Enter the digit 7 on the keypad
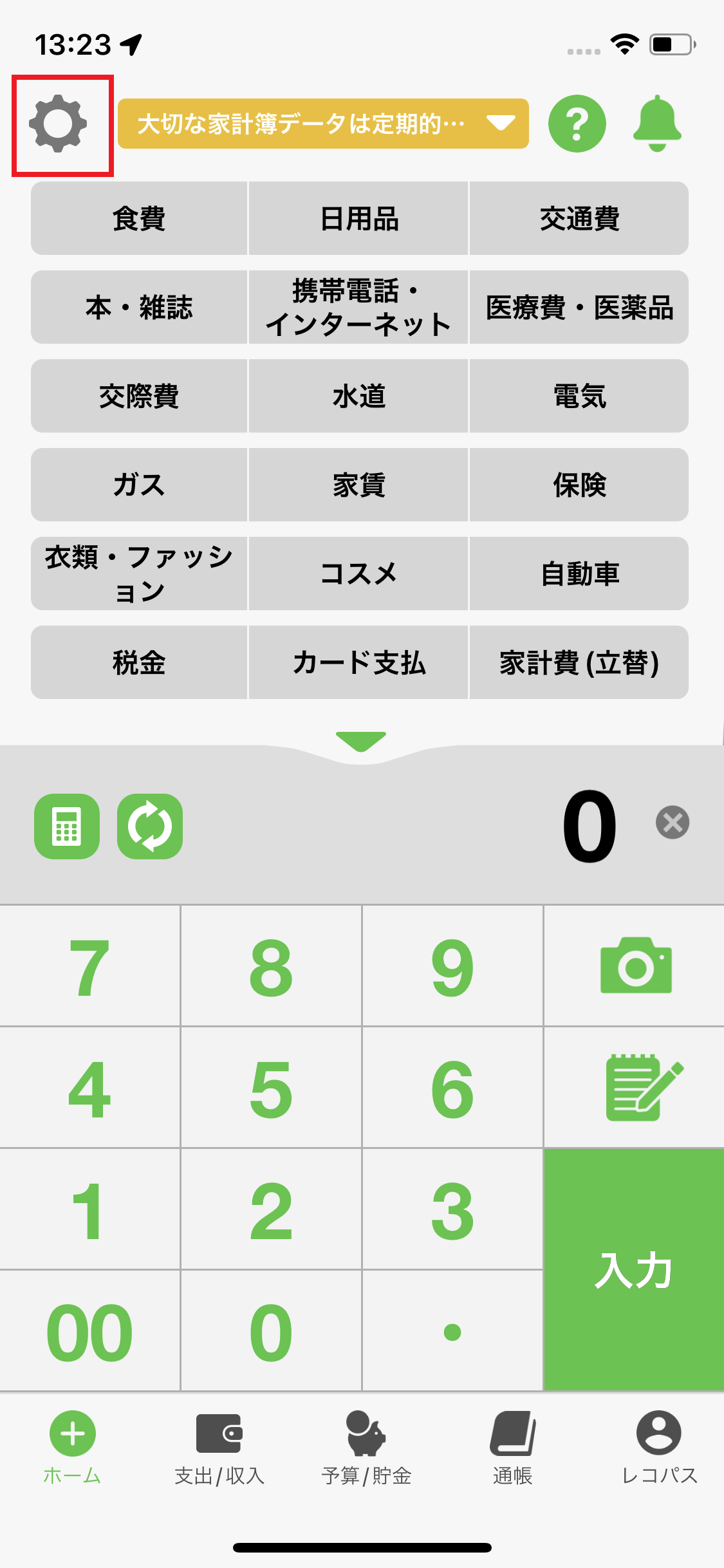This screenshot has width=724, height=1568. [x=89, y=967]
